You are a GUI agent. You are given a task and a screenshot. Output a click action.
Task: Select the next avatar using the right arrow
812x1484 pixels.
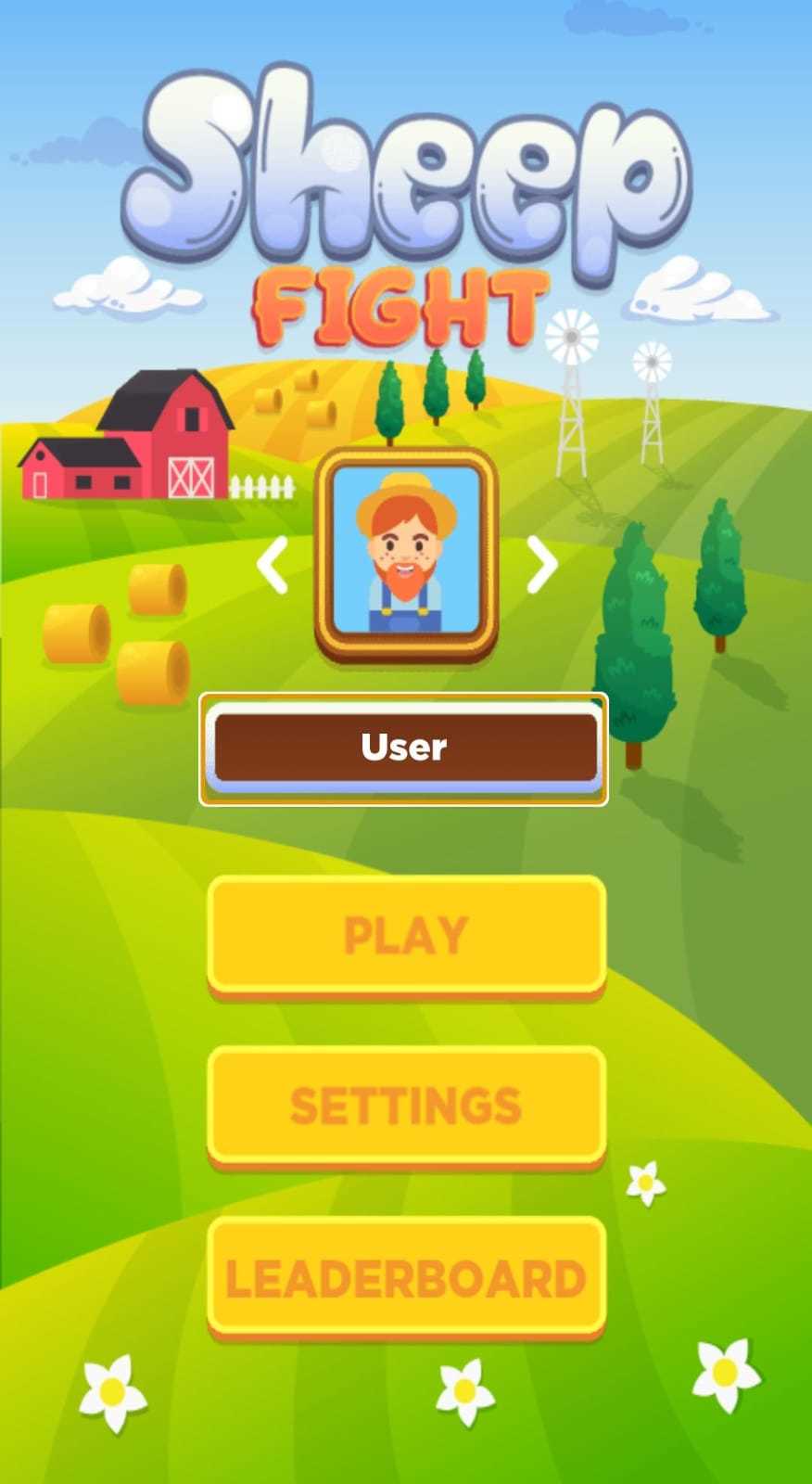tap(542, 564)
